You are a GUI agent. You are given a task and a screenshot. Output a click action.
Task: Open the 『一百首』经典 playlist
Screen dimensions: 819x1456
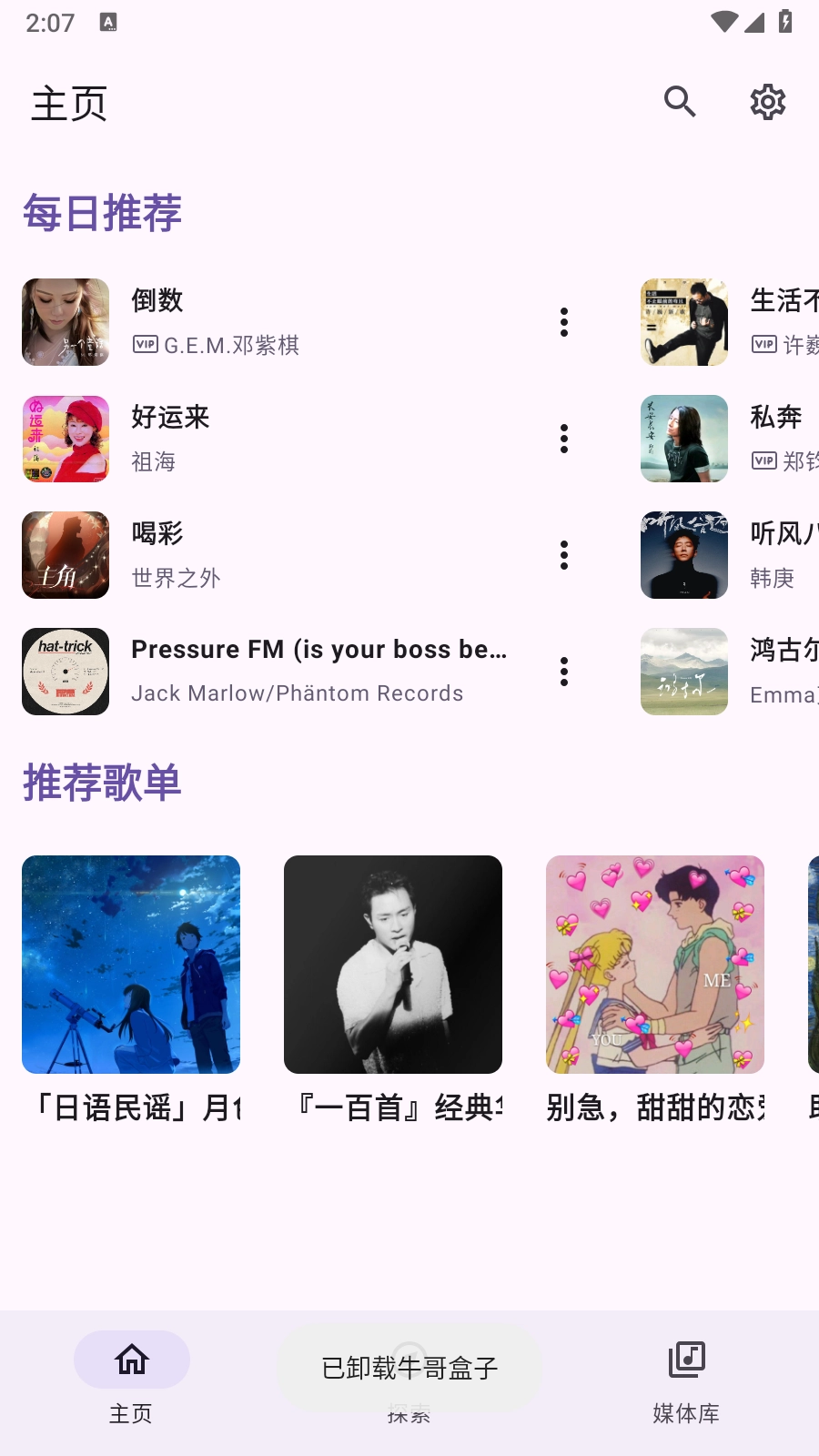click(x=393, y=965)
